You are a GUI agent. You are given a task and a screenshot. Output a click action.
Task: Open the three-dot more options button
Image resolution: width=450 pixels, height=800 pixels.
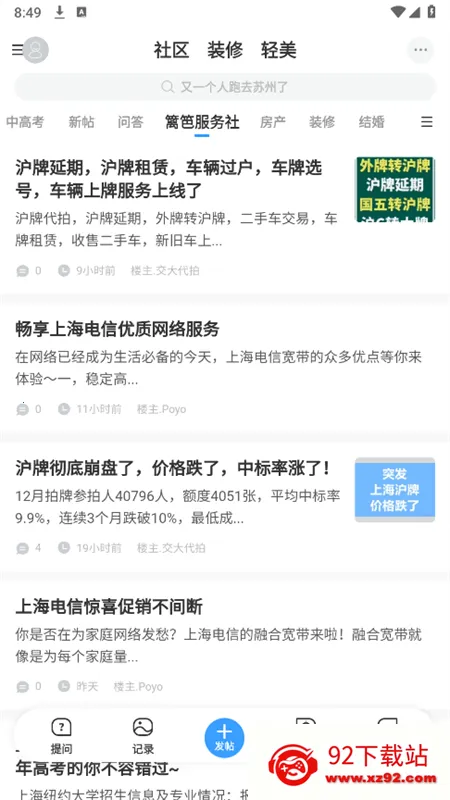(420, 50)
